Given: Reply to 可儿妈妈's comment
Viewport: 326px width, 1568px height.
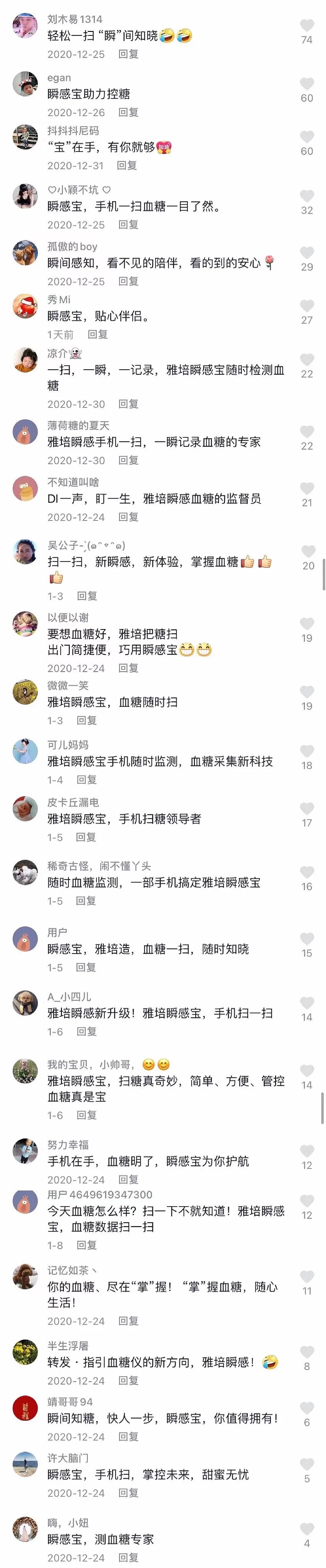Looking at the screenshot, I should coord(86,780).
